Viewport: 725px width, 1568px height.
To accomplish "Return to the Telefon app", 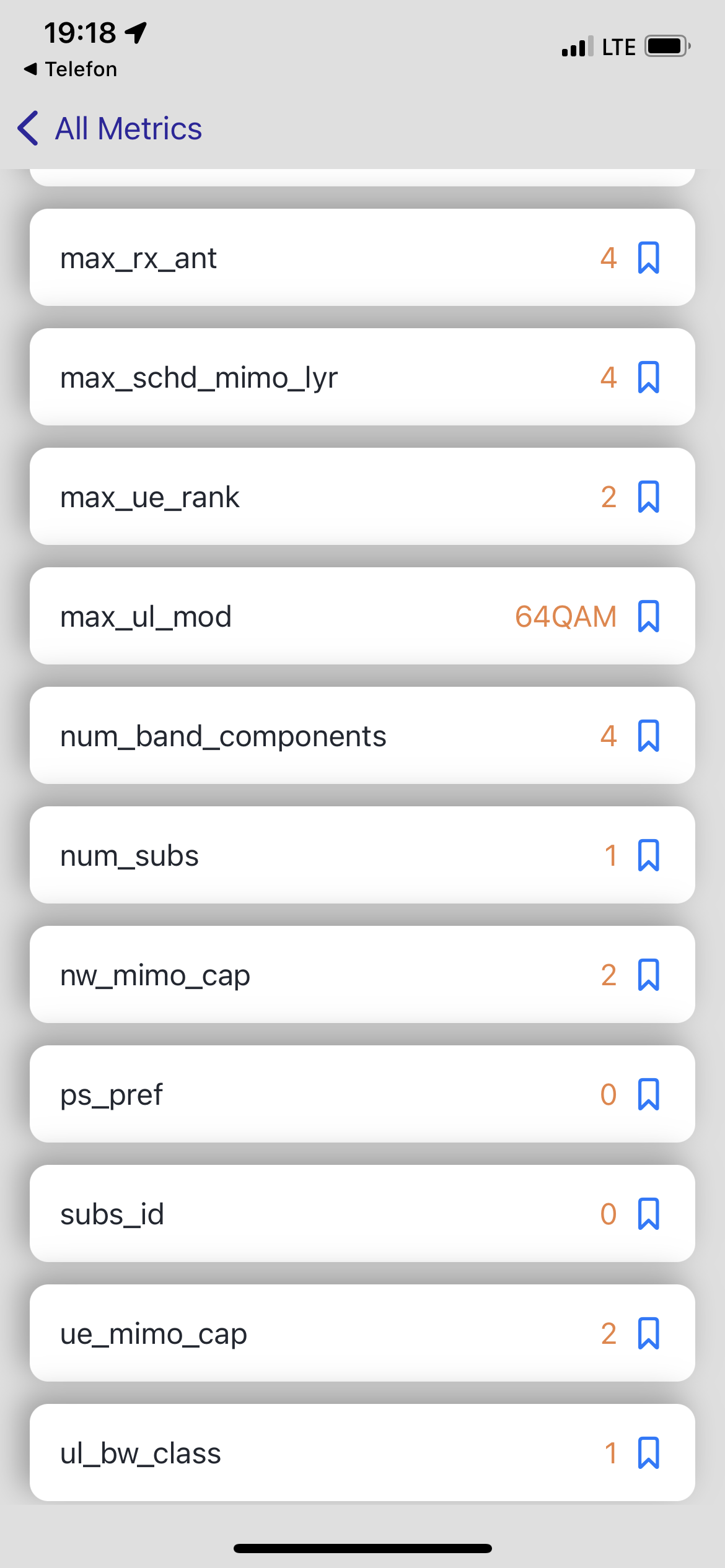I will tap(70, 69).
